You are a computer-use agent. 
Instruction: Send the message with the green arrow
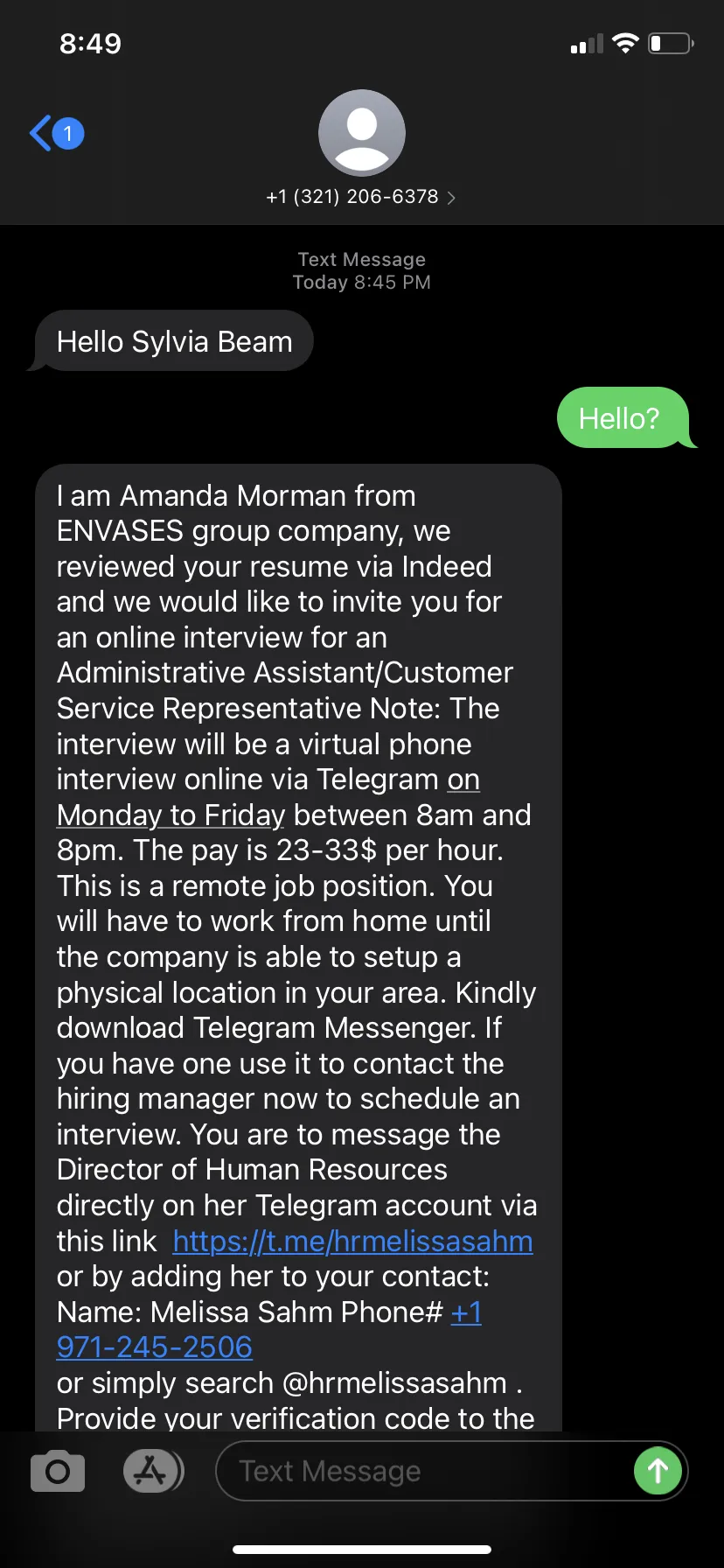tap(658, 1471)
